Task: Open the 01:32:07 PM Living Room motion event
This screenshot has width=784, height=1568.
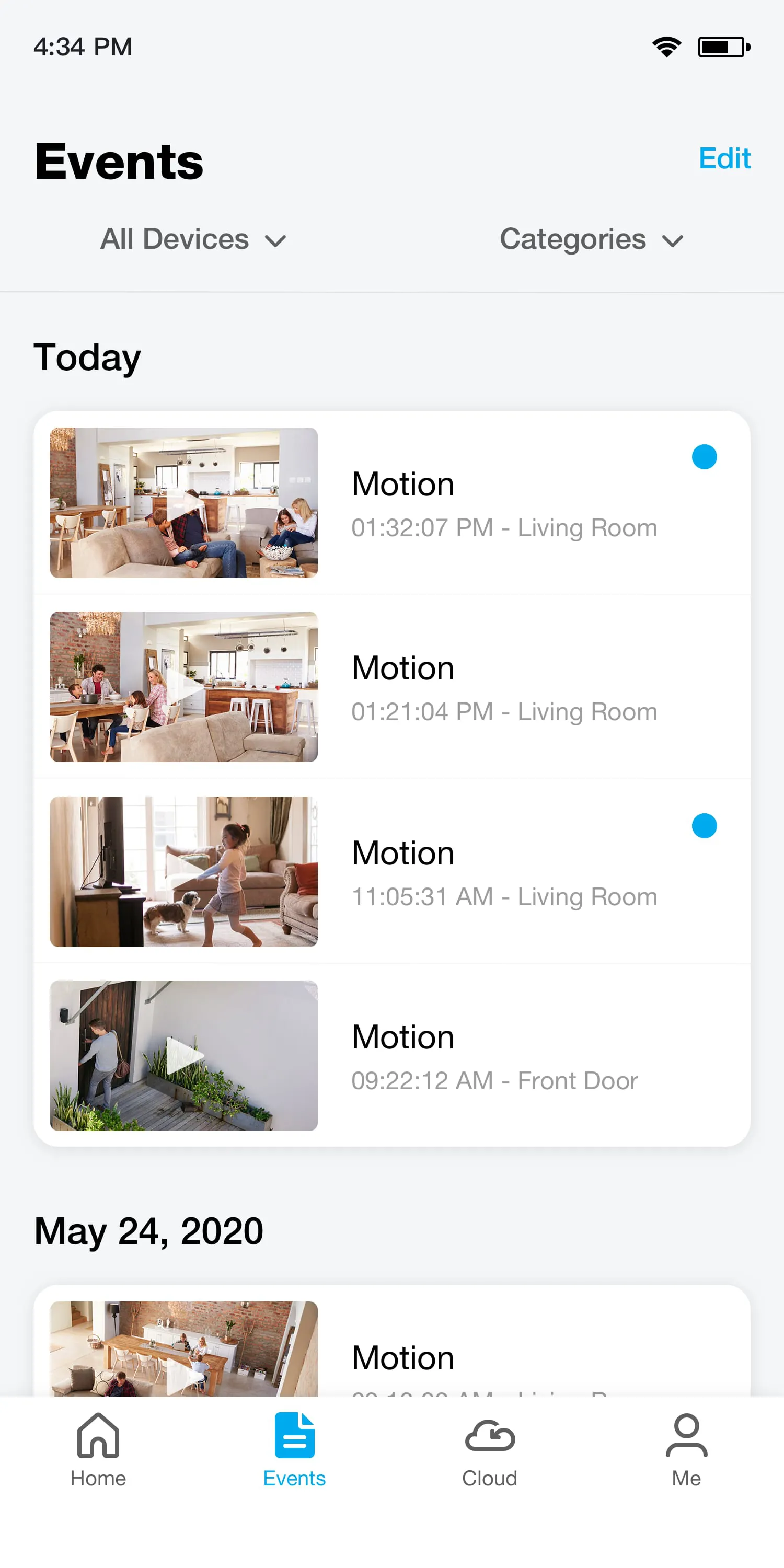Action: (392, 503)
